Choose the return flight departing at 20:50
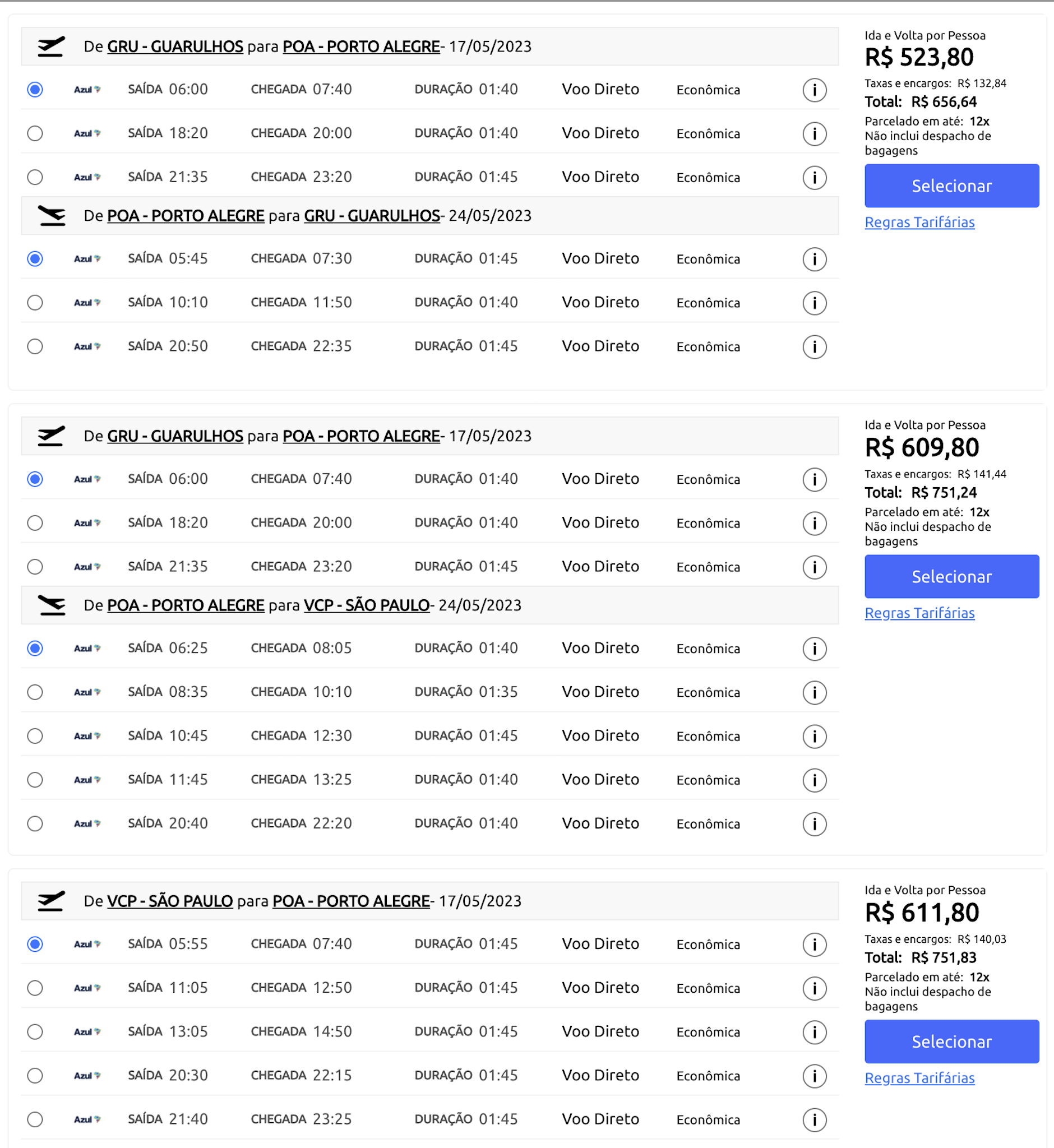This screenshot has width=1054, height=1148. tap(35, 346)
